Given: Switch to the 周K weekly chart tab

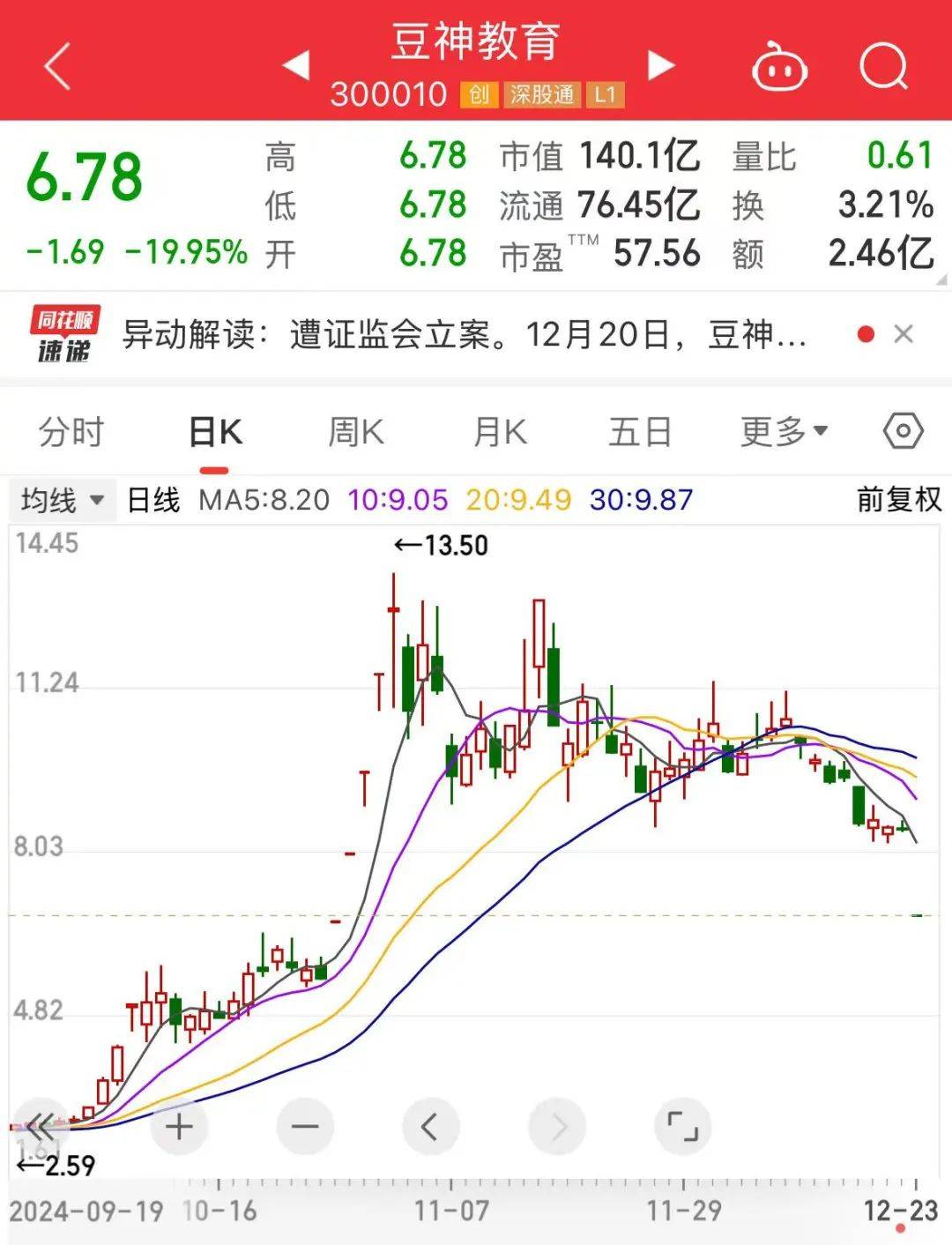Looking at the screenshot, I should pos(355,431).
